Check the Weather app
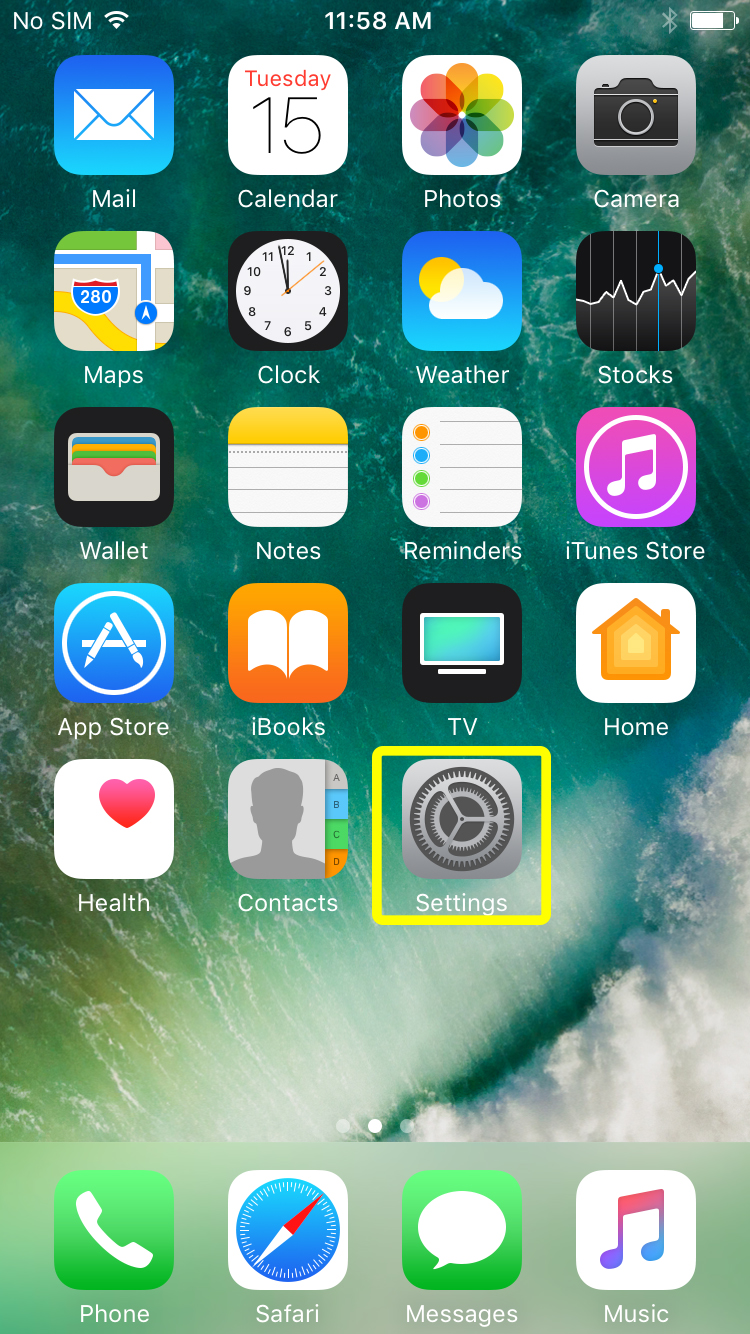 point(462,291)
